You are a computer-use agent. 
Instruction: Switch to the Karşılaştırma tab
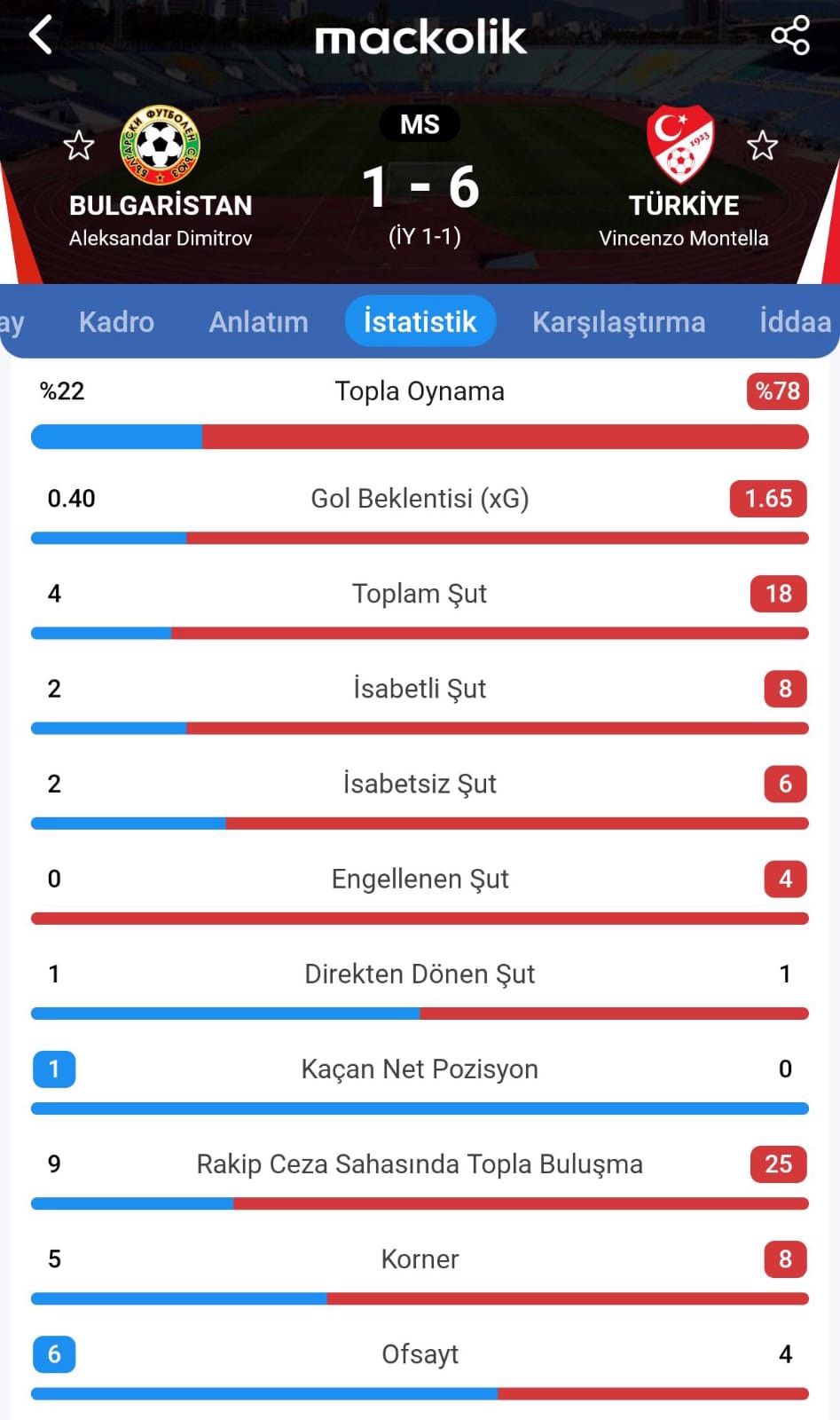(x=618, y=321)
